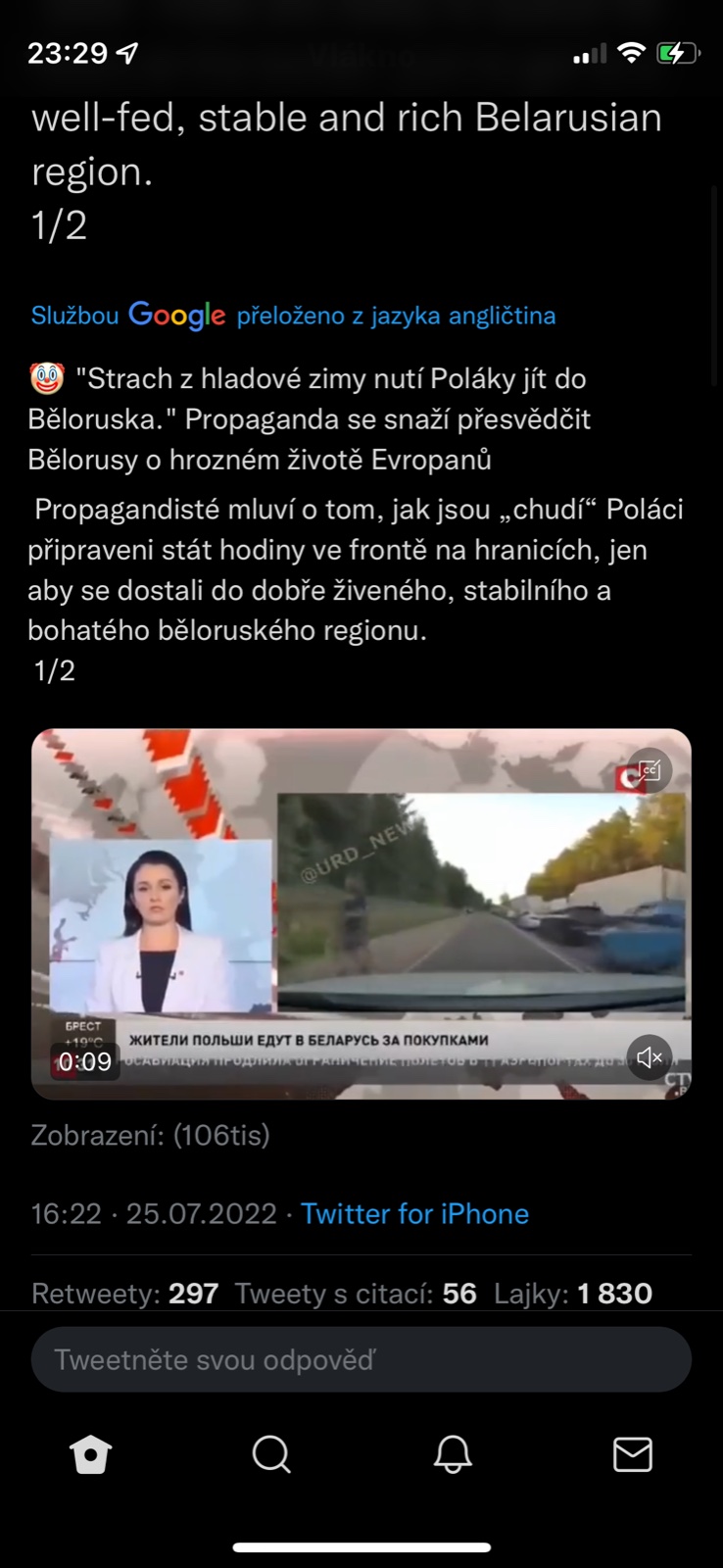This screenshot has height=1568, width=723.
Task: Unmute the video sound
Action: pos(650,1057)
